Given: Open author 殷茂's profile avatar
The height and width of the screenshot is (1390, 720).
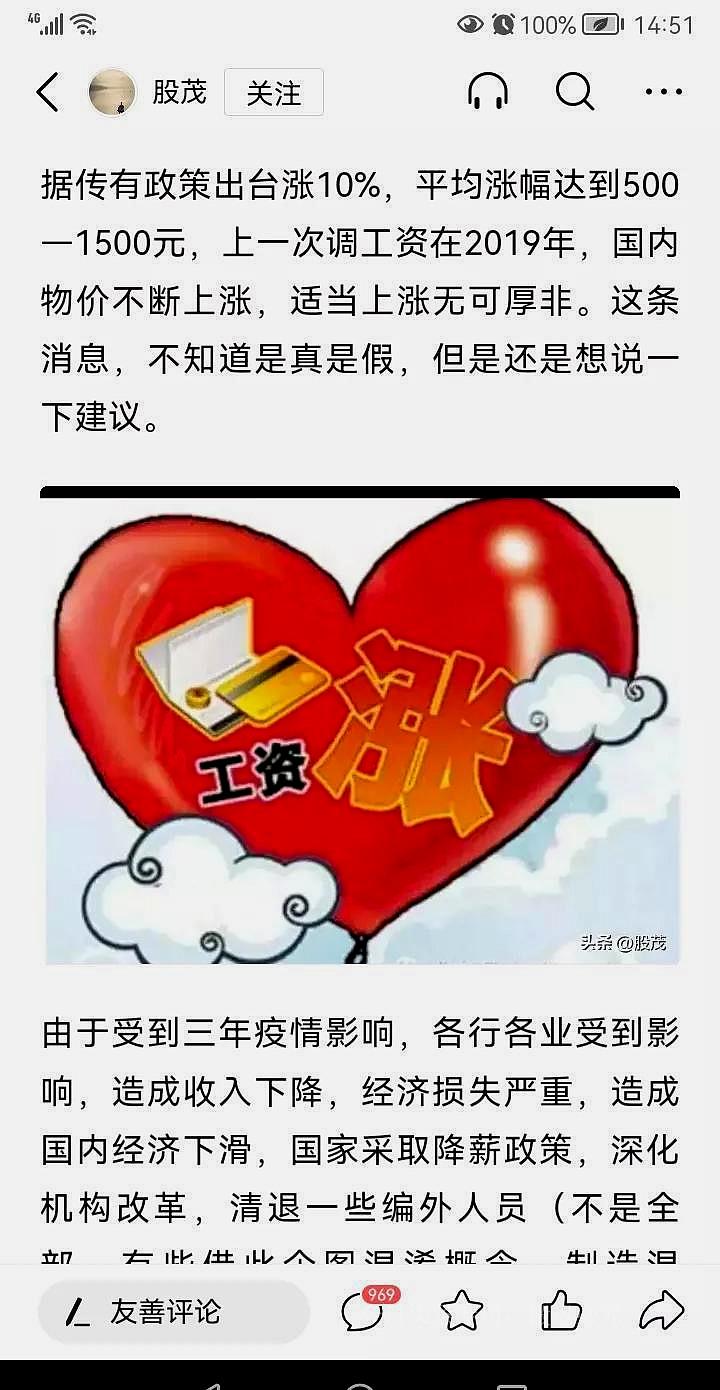Looking at the screenshot, I should point(112,93).
